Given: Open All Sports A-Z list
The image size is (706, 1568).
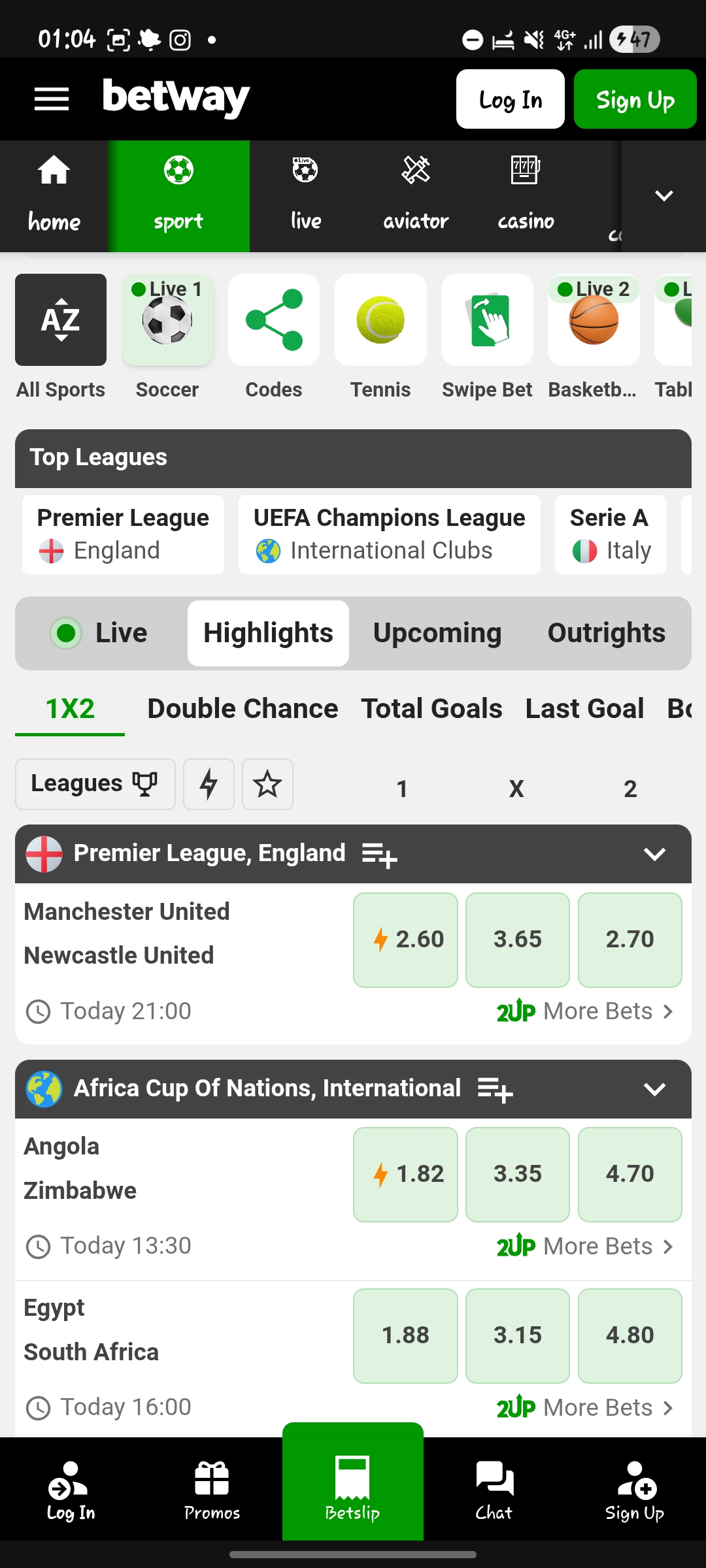Looking at the screenshot, I should [x=61, y=320].
